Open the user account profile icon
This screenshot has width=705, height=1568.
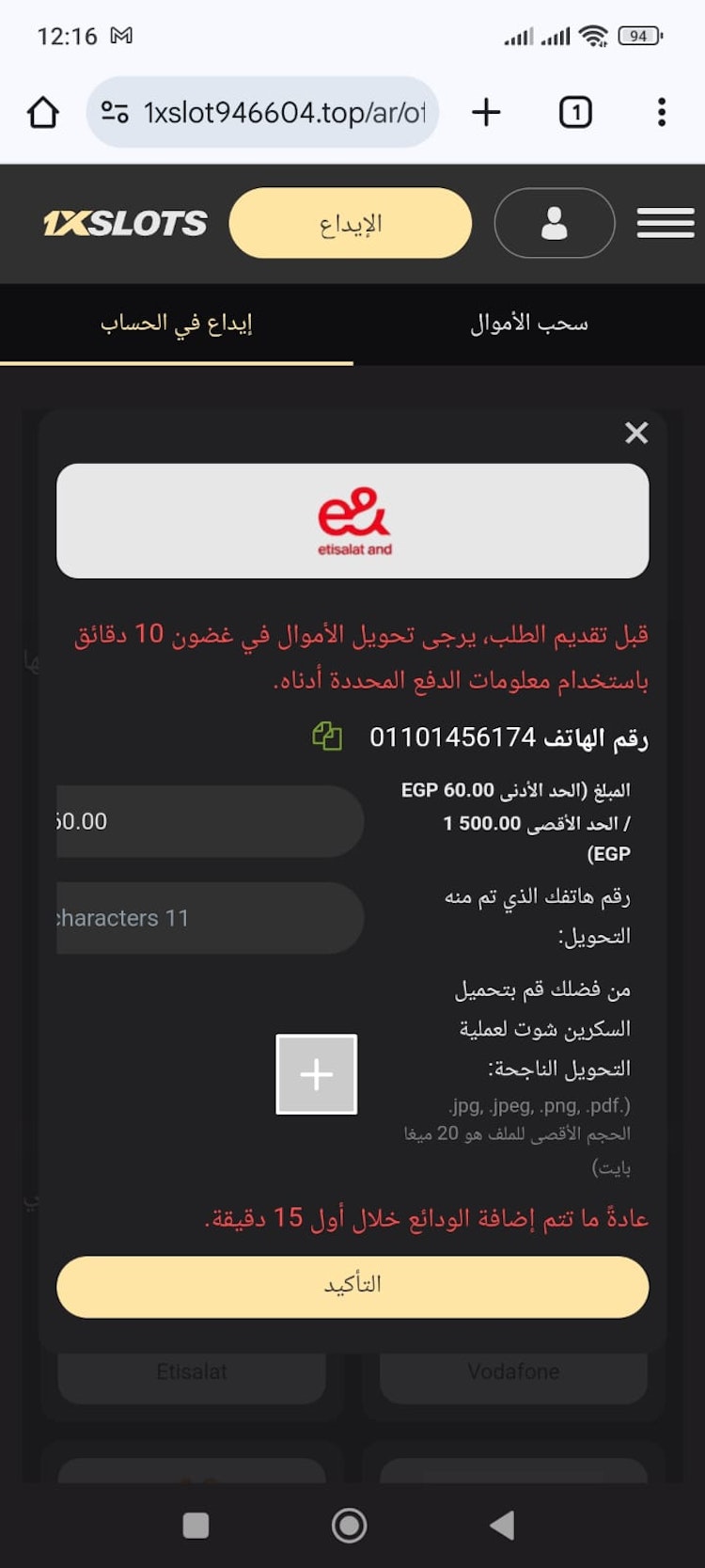pos(554,223)
